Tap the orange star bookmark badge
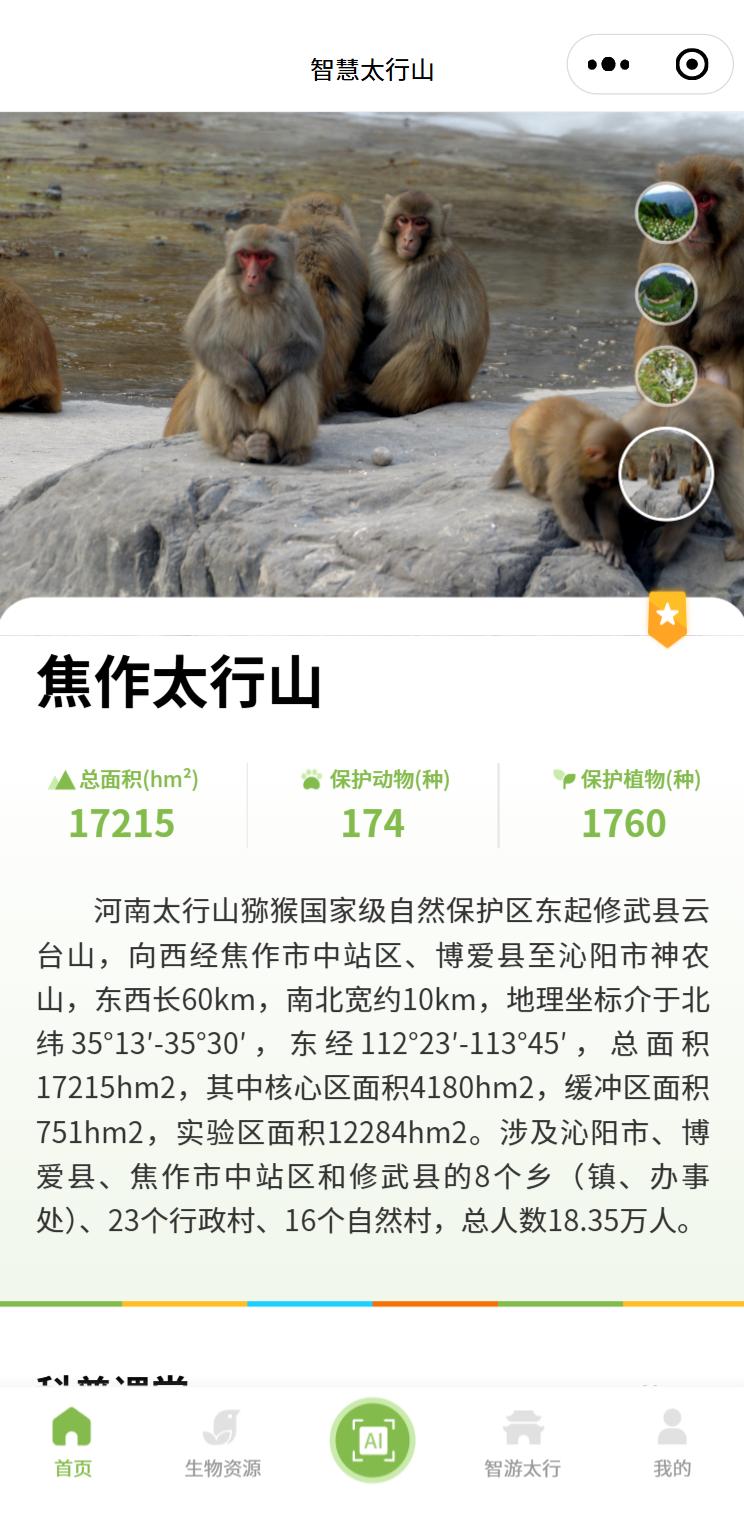 (x=667, y=618)
